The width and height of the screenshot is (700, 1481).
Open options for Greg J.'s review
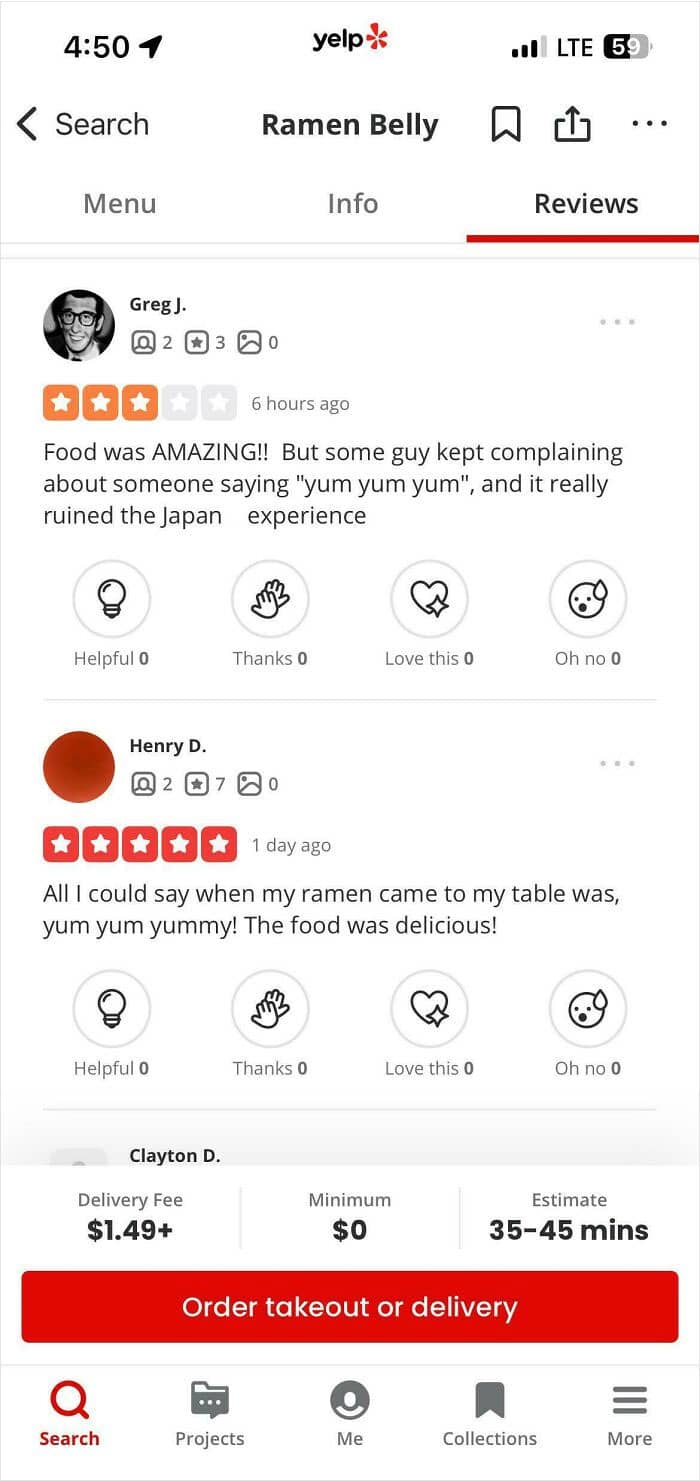click(617, 322)
